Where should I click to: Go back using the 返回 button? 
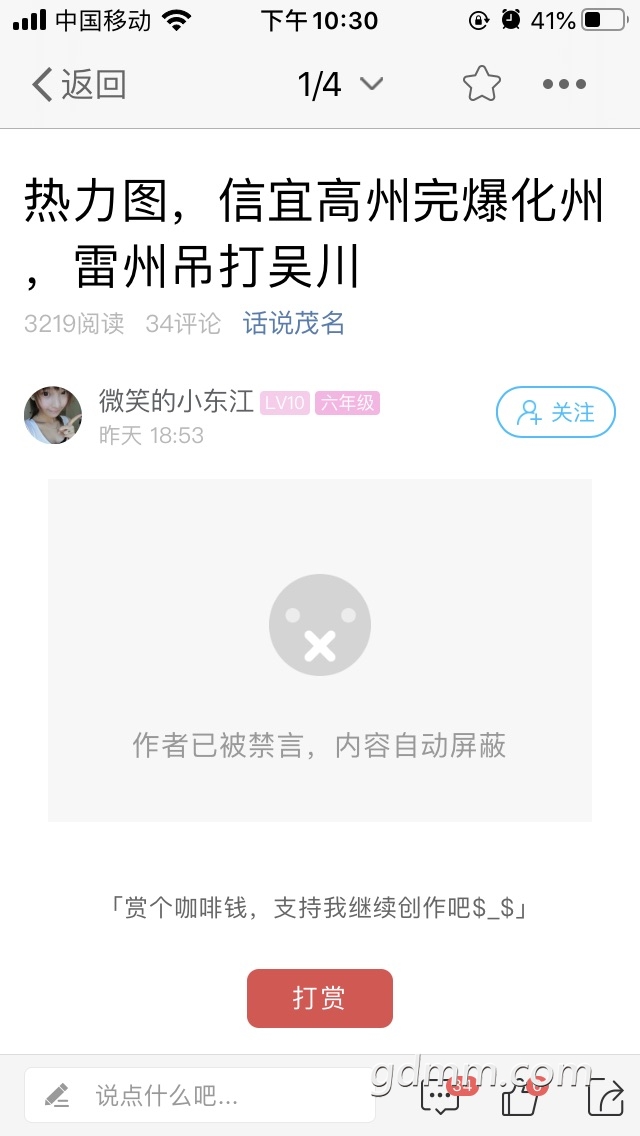tap(80, 85)
